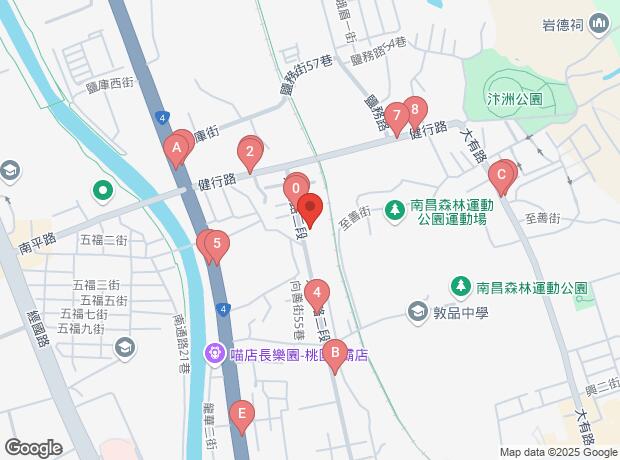Open the map marker labeled C
Image resolution: width=620 pixels, height=460 pixels.
500,178
